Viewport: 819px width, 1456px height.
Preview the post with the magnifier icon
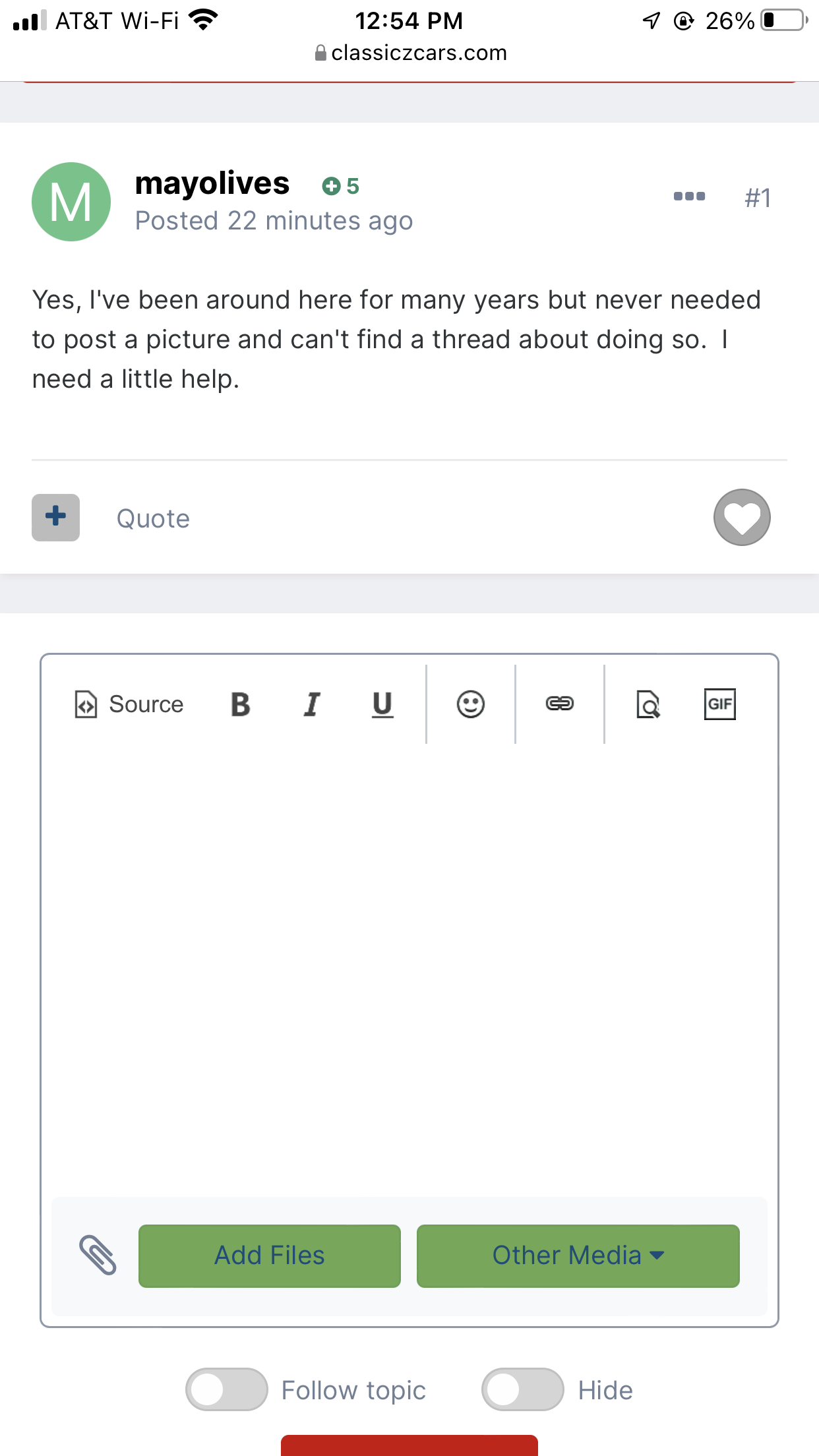pos(648,704)
